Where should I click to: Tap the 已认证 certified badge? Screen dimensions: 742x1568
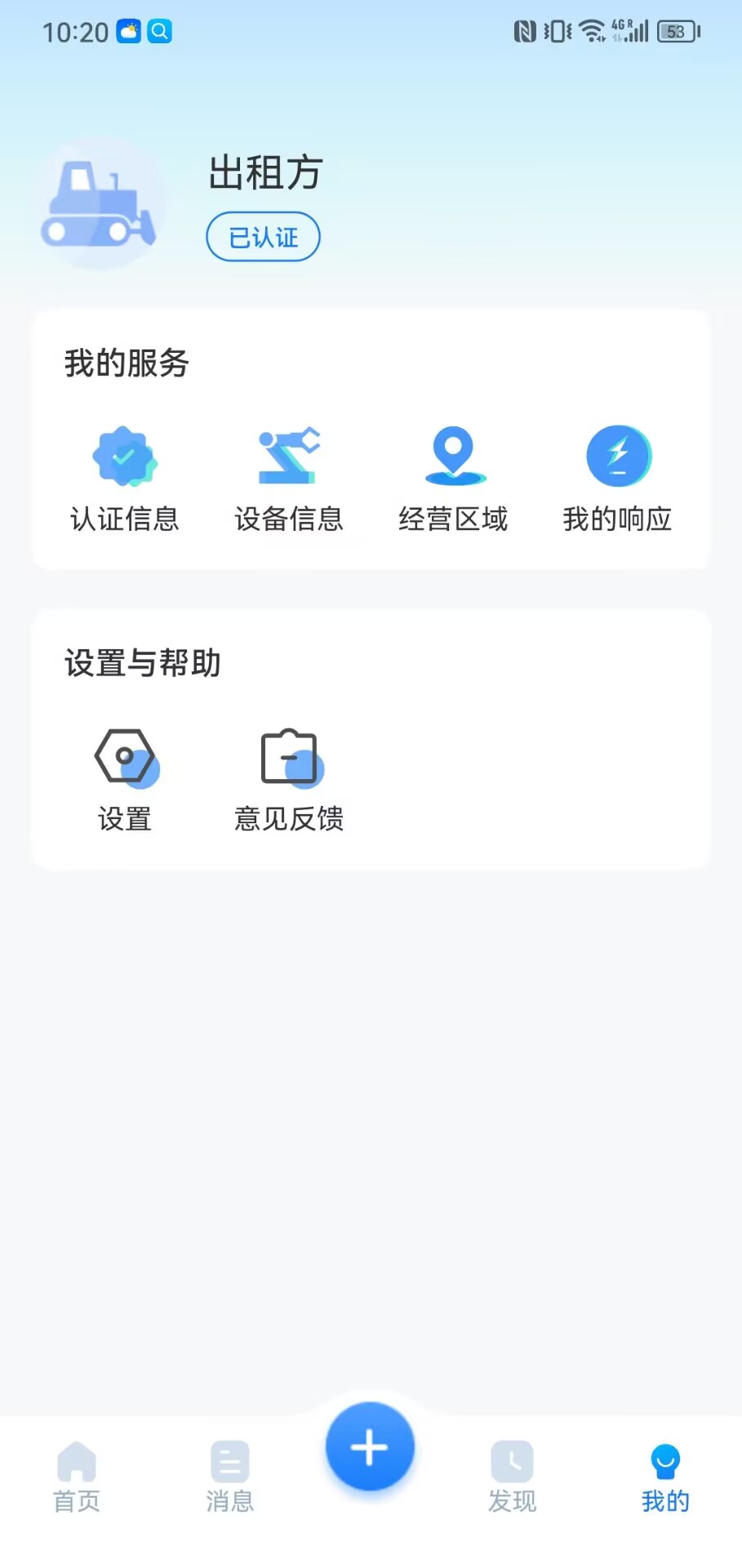tap(262, 236)
